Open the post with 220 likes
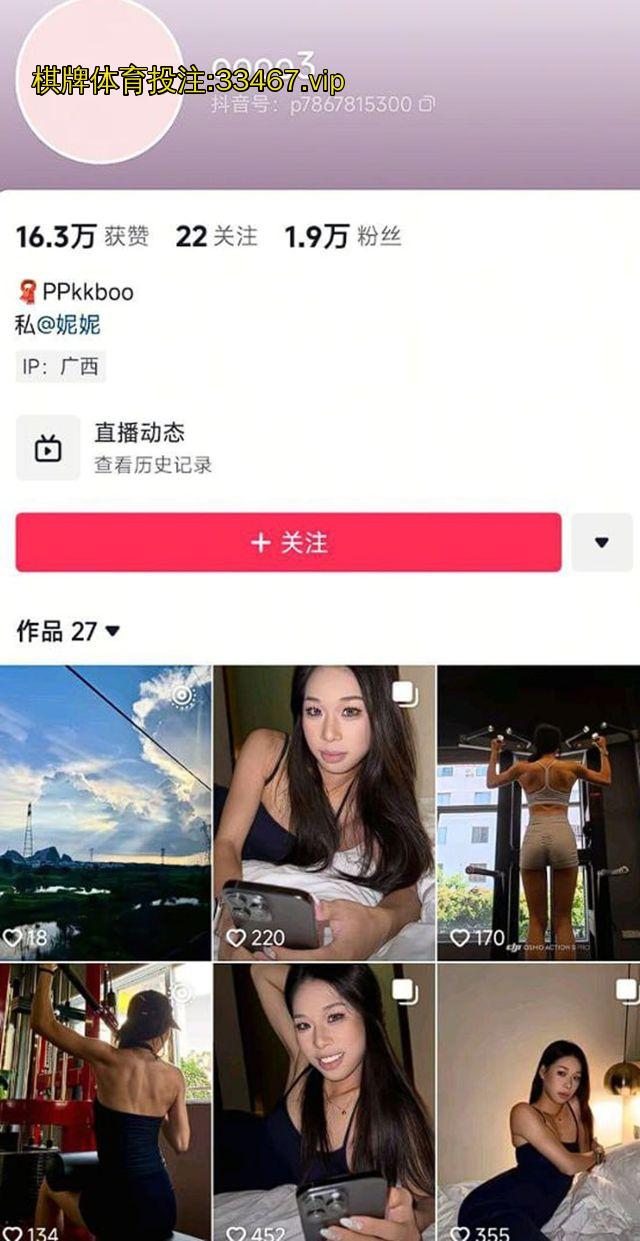The image size is (640, 1241). tap(324, 810)
